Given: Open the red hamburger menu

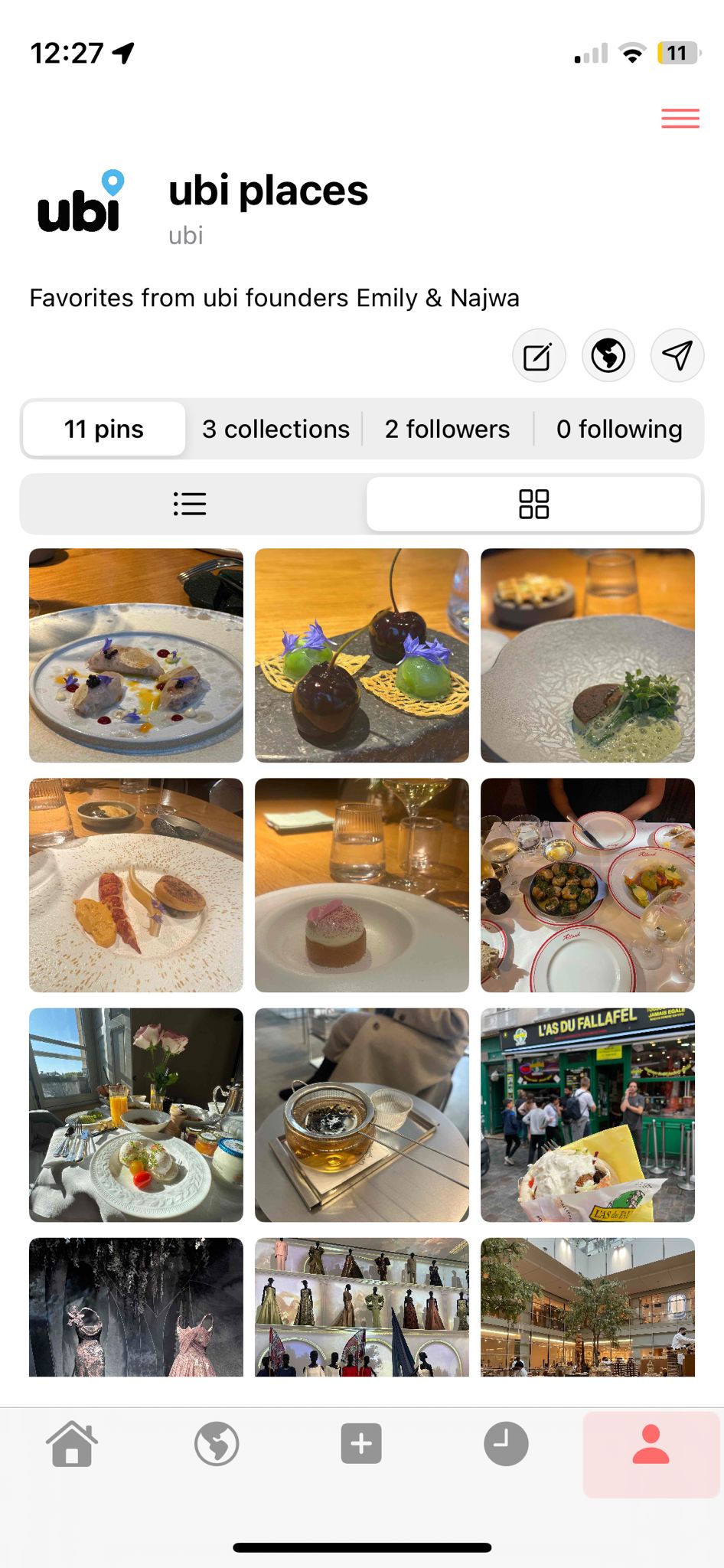Looking at the screenshot, I should point(680,118).
